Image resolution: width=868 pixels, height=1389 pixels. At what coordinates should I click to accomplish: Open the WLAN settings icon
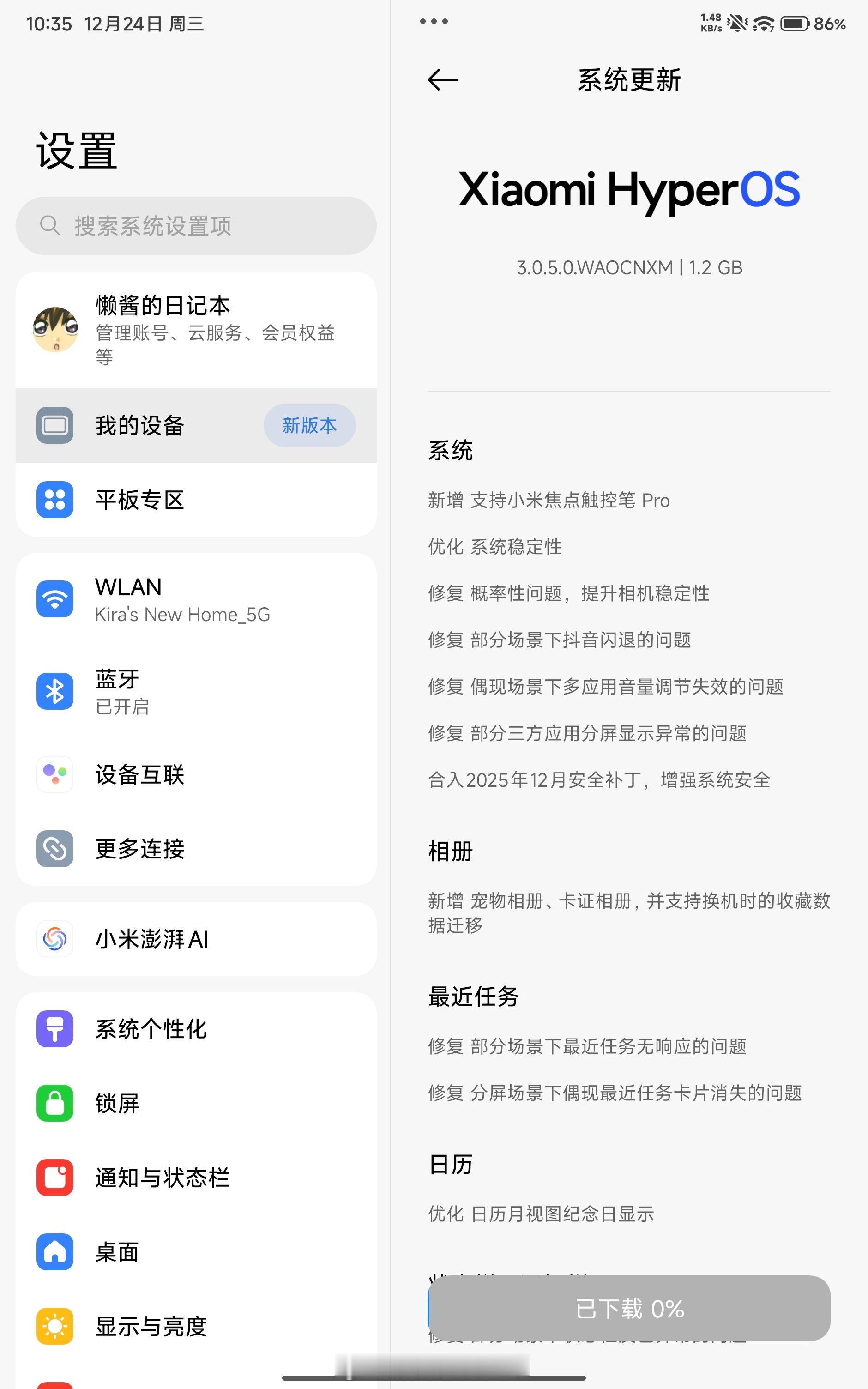[x=54, y=598]
